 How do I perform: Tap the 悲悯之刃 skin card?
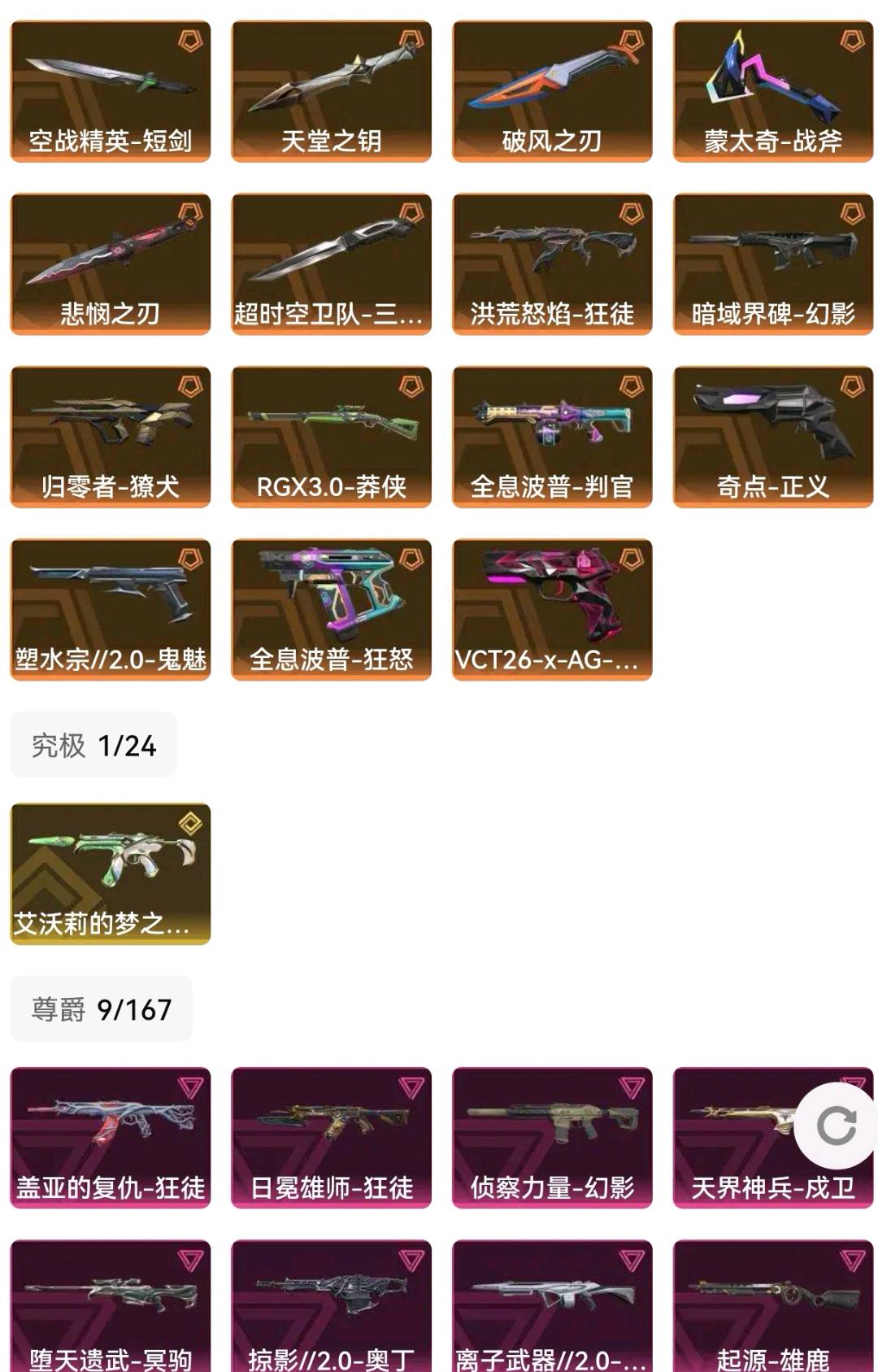111,264
